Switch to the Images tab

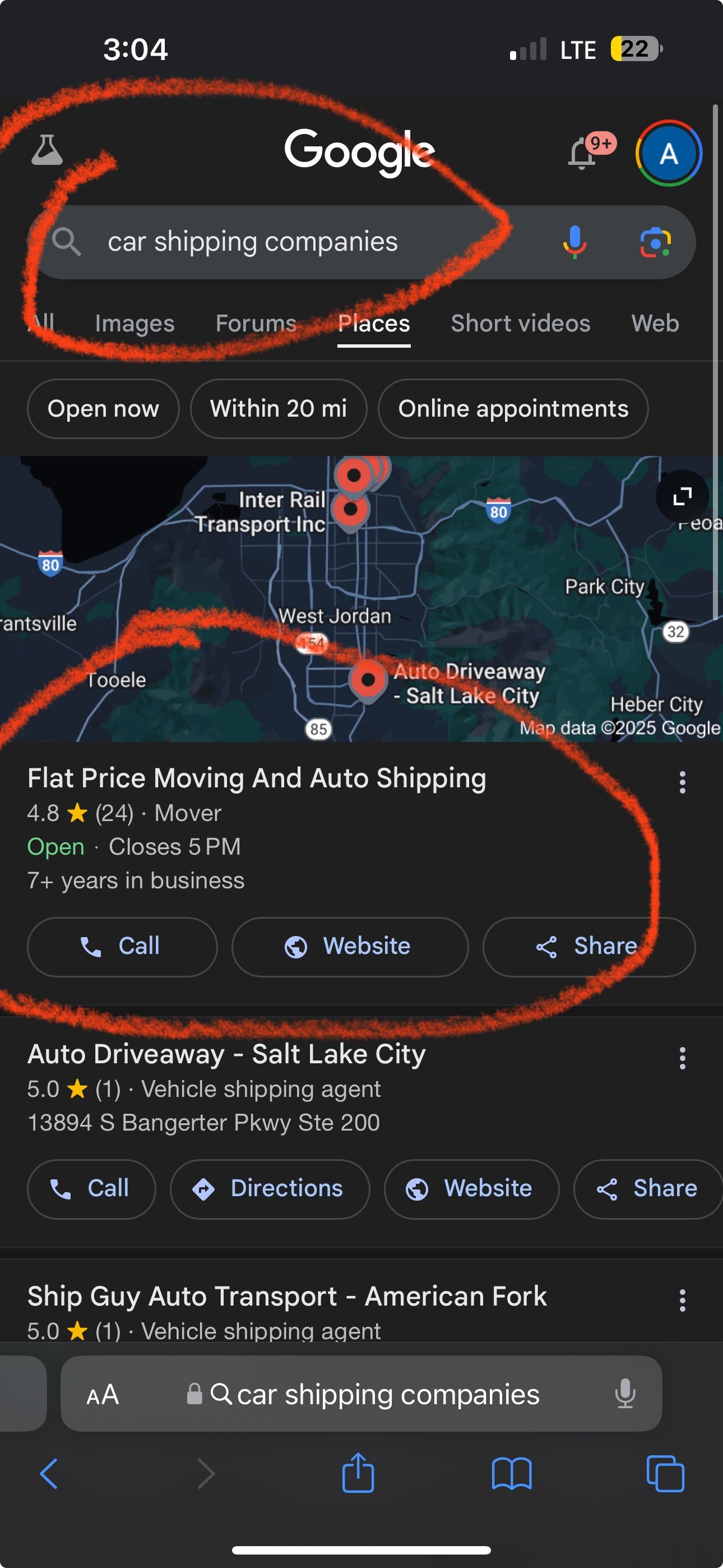[x=135, y=323]
